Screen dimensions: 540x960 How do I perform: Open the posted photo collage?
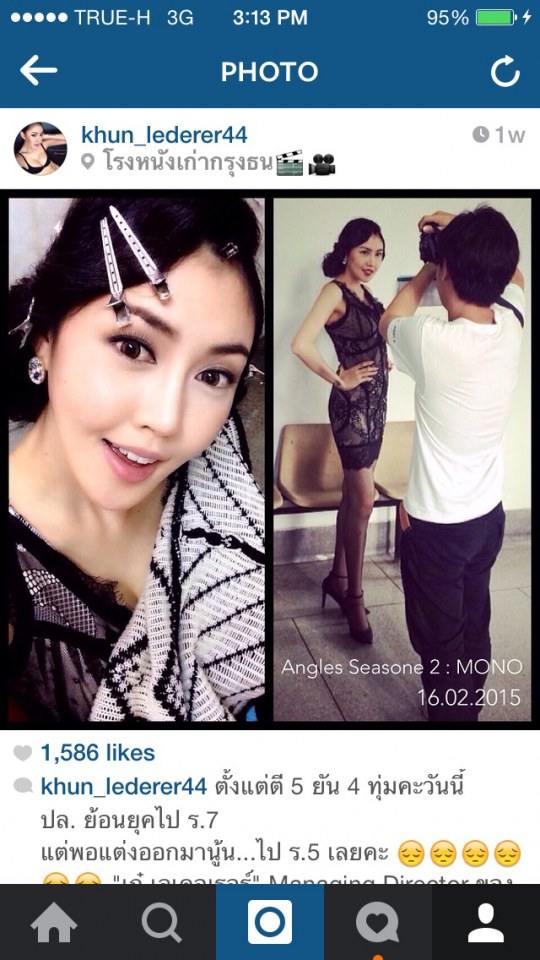[270, 459]
